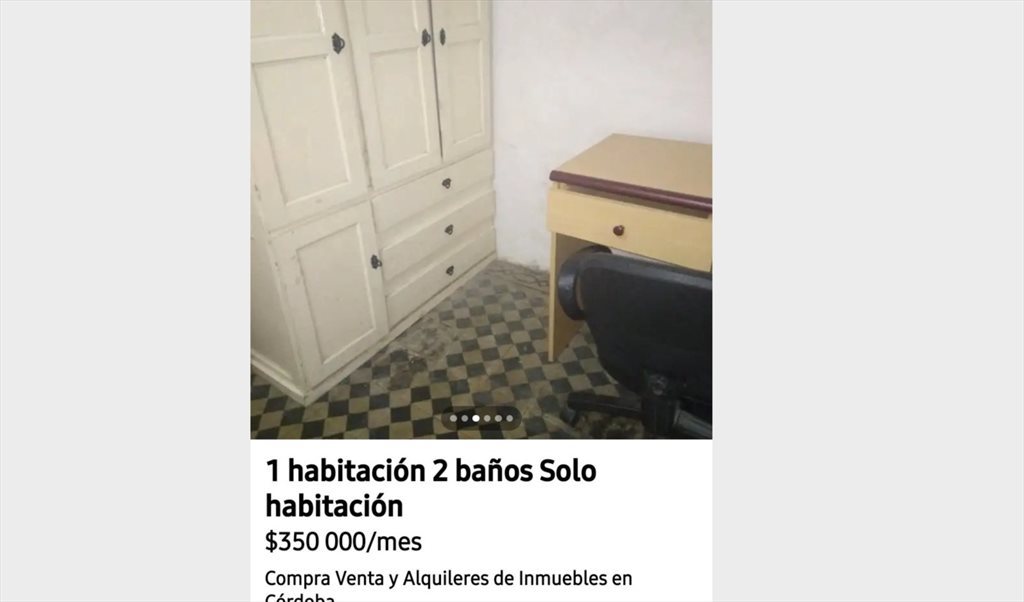Screen dimensions: 1024x602
Task: Open the Compra Venta y Alquileres group link
Action: pyautogui.click(x=448, y=579)
